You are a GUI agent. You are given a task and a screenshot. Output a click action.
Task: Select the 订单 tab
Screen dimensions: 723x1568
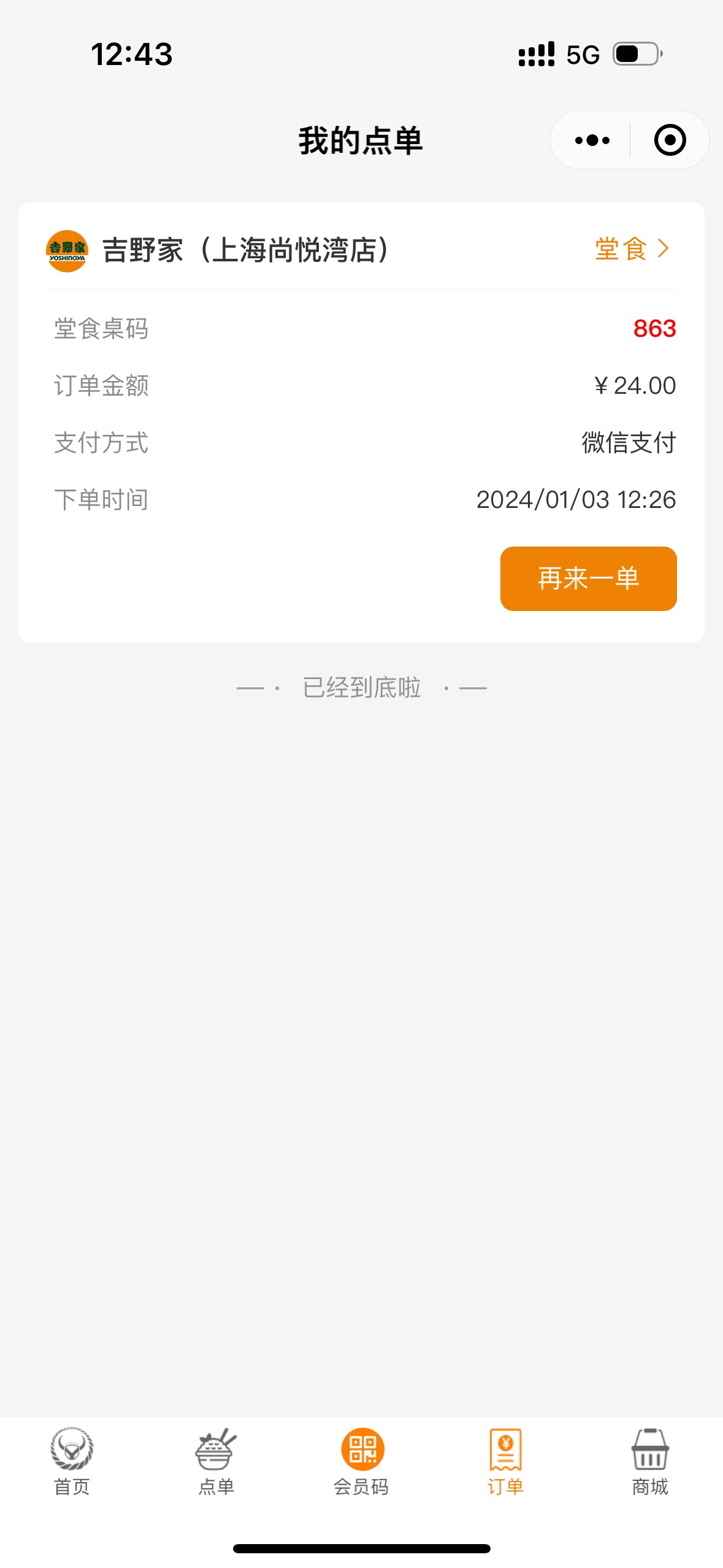[506, 1462]
